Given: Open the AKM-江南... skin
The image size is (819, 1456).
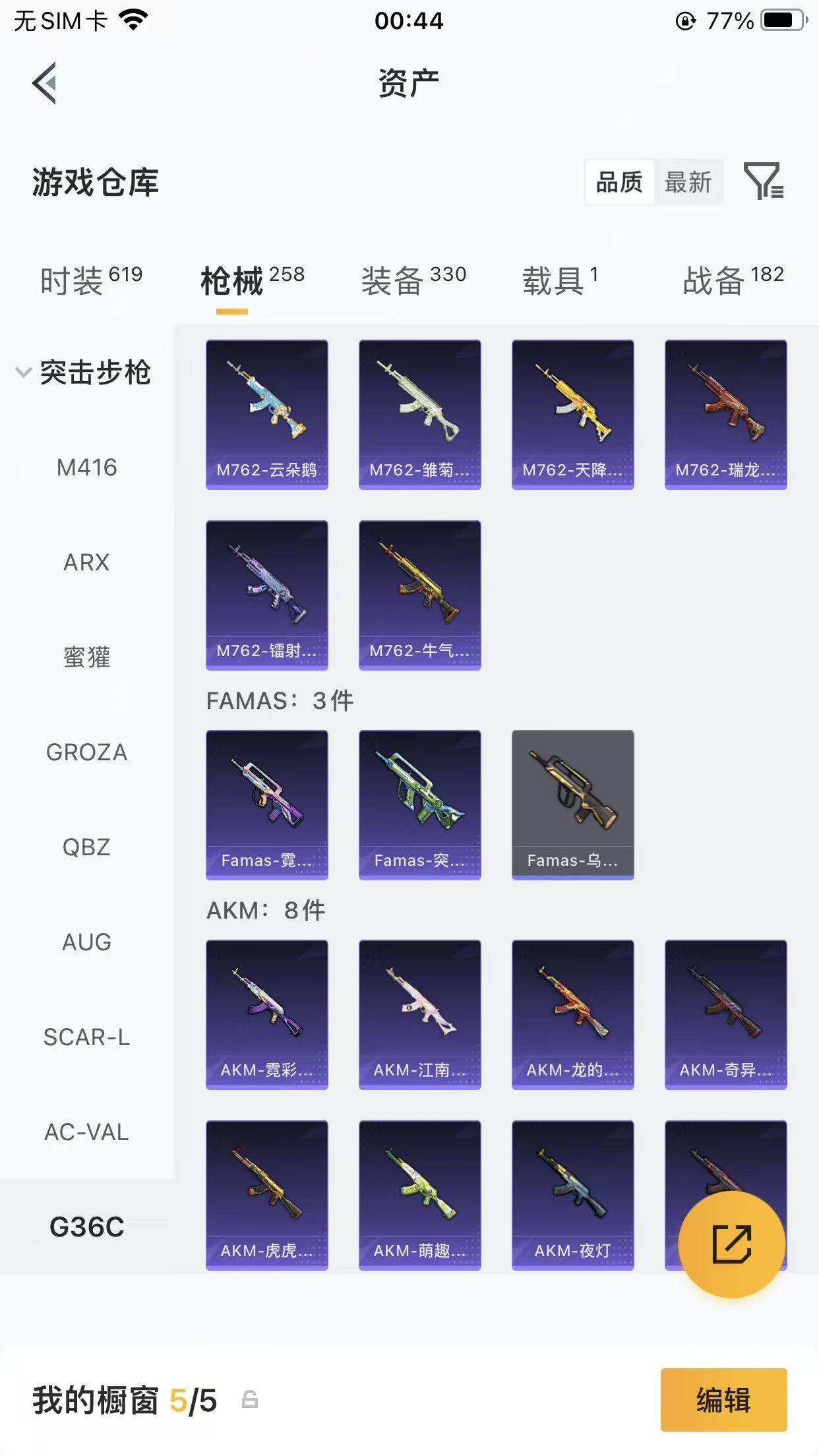Looking at the screenshot, I should tap(419, 1014).
